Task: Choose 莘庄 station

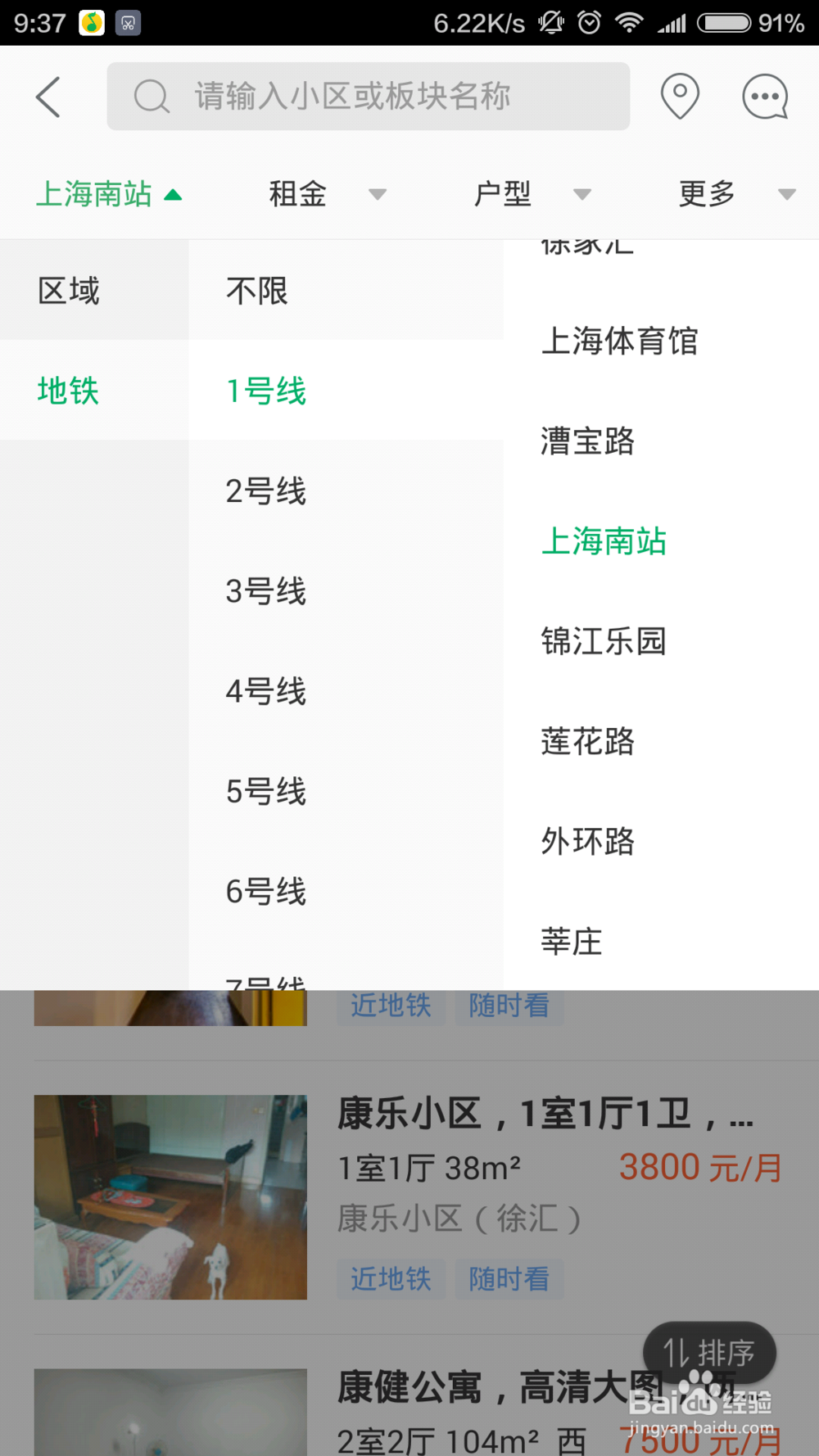Action: [x=572, y=941]
